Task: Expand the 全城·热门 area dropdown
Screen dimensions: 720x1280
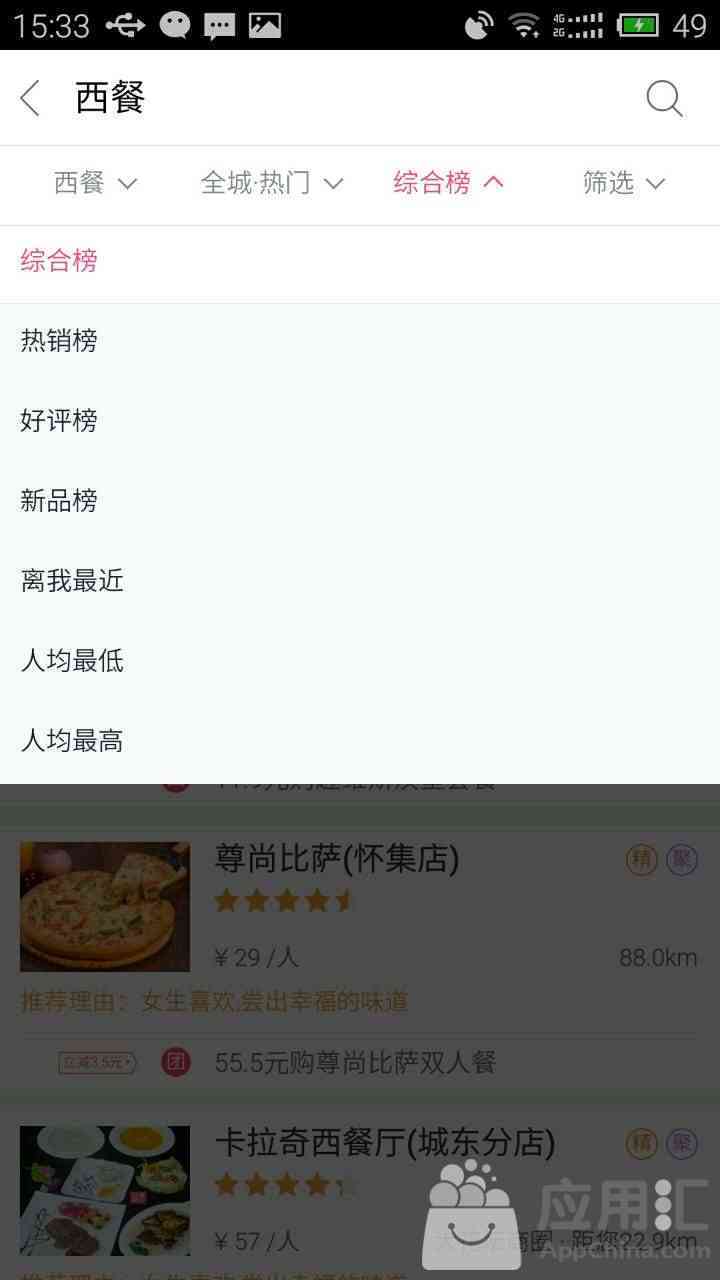Action: (271, 183)
